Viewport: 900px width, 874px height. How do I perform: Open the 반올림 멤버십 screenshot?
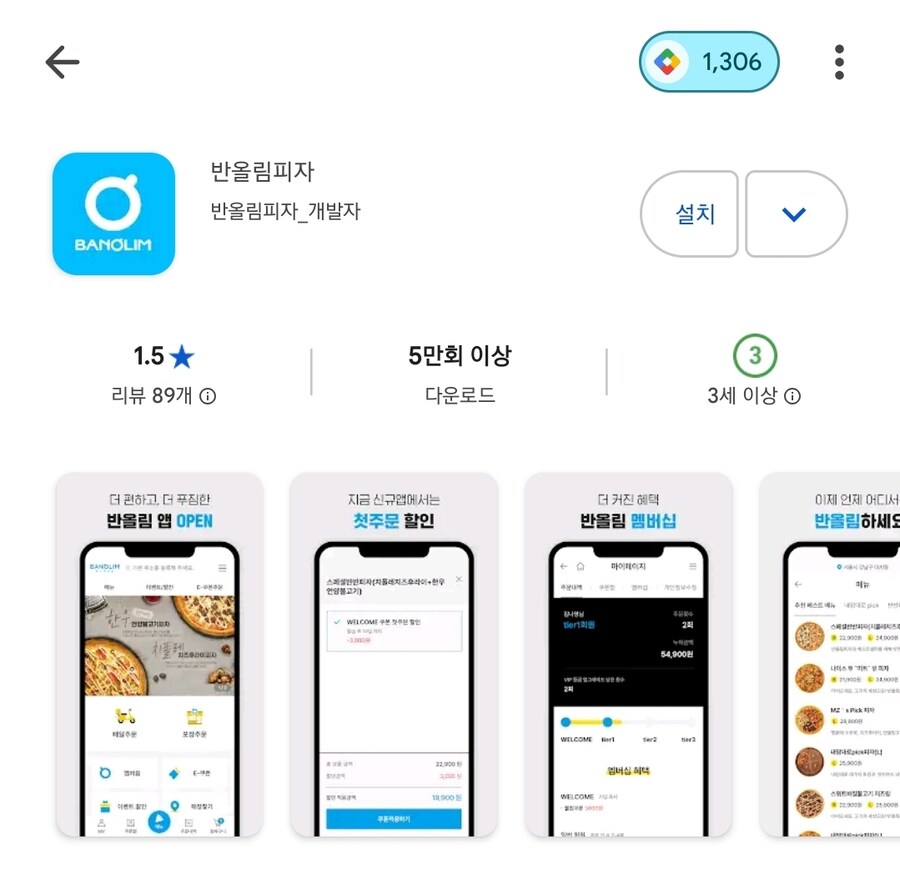coord(628,655)
